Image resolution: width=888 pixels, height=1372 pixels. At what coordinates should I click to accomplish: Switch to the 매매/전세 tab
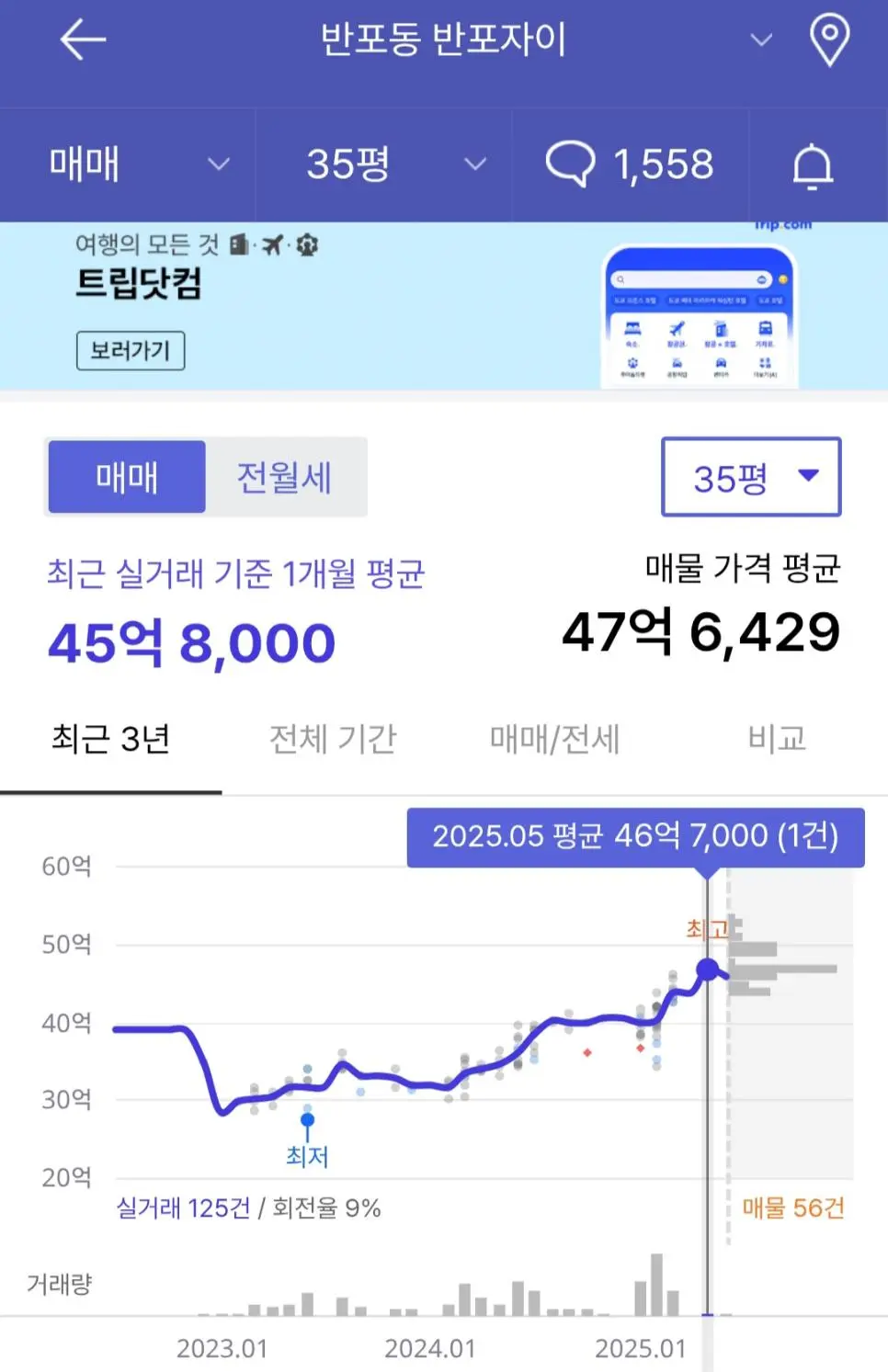point(554,740)
